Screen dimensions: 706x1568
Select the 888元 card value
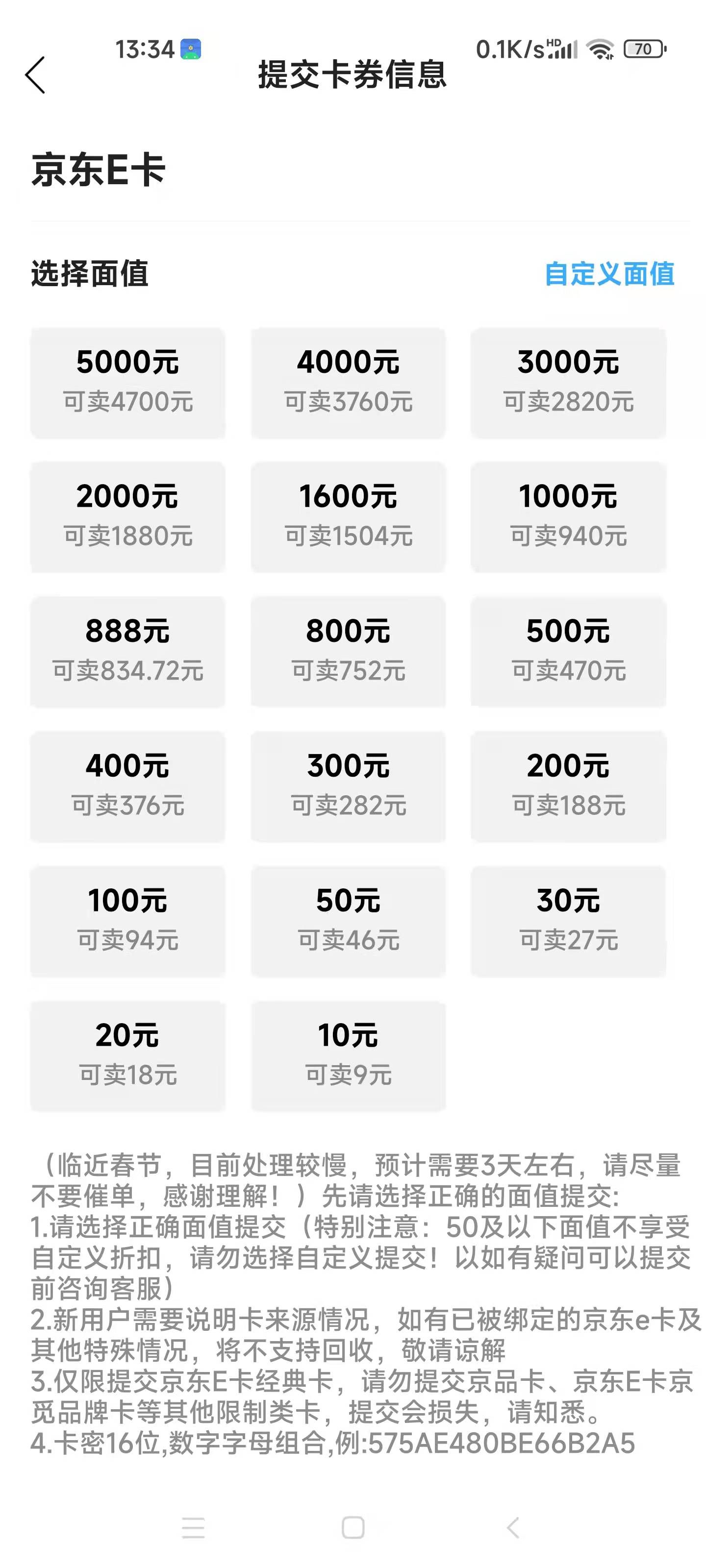click(128, 651)
